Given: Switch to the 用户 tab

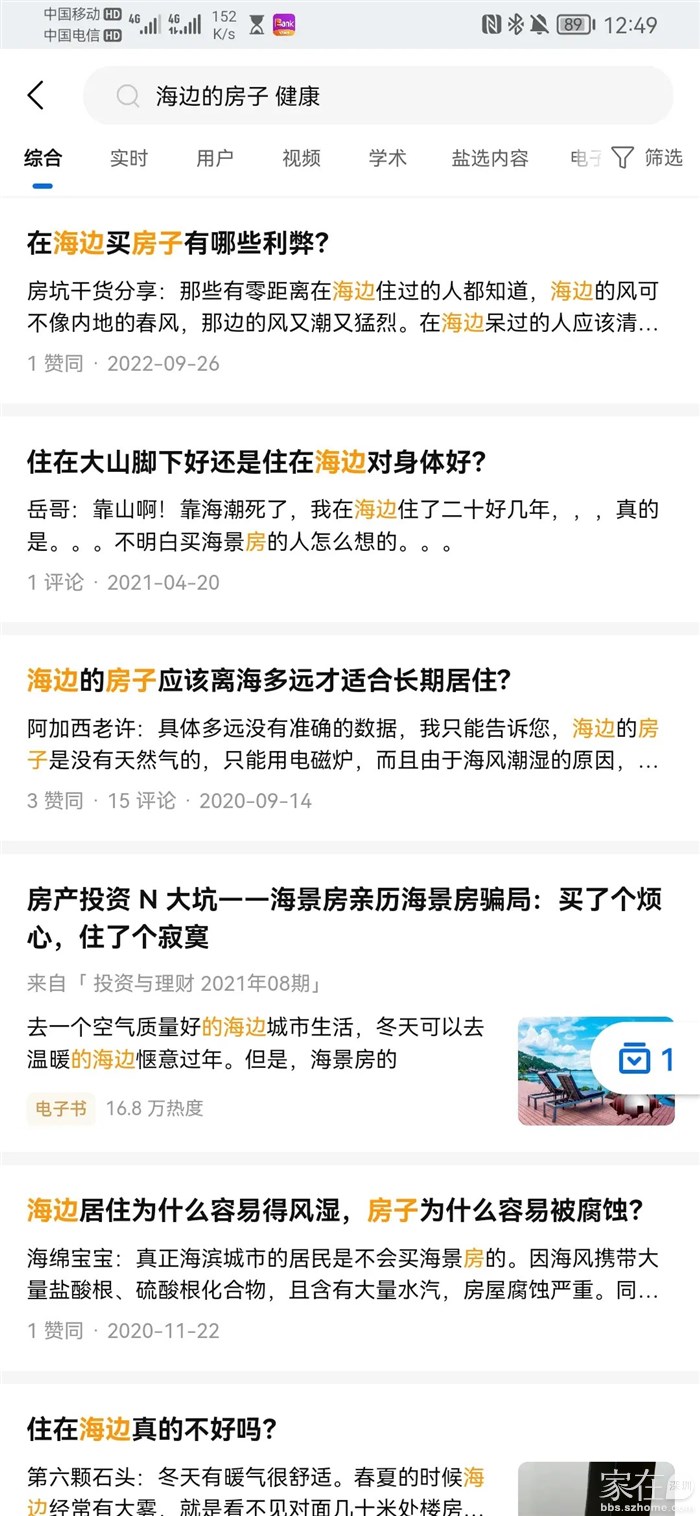Looking at the screenshot, I should point(215,158).
